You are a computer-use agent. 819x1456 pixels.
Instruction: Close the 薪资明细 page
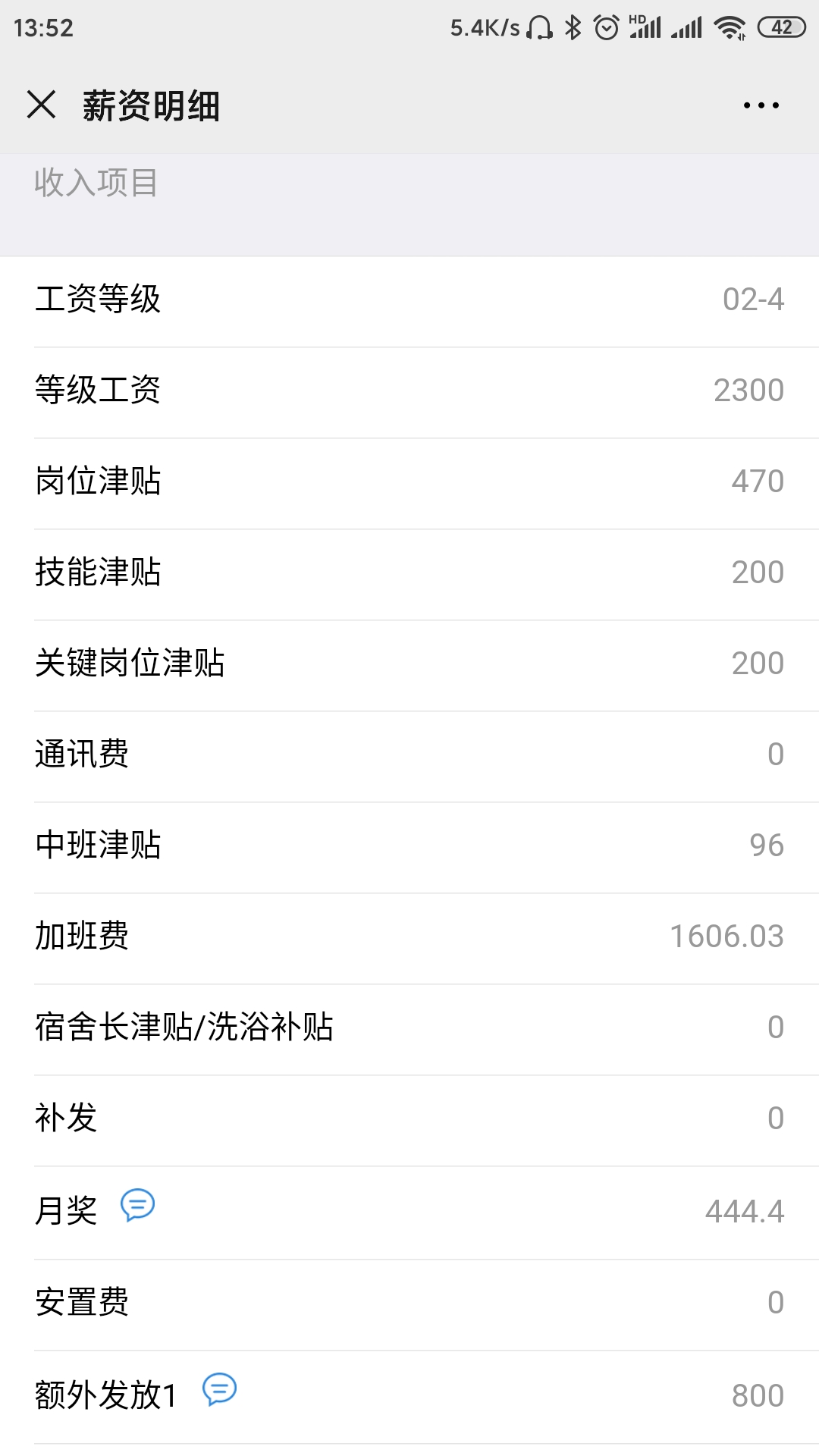[x=42, y=105]
